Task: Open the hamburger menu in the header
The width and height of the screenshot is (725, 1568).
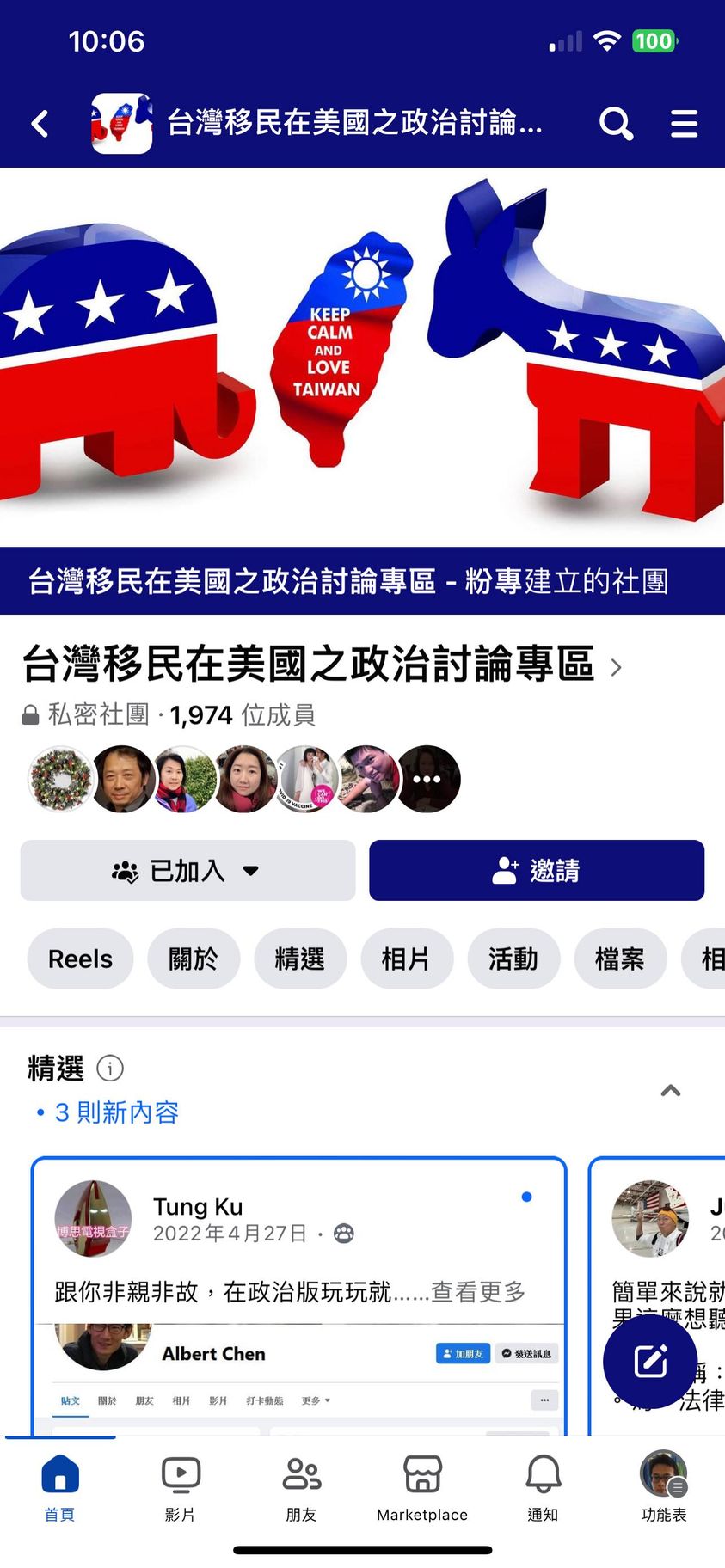Action: click(x=684, y=124)
